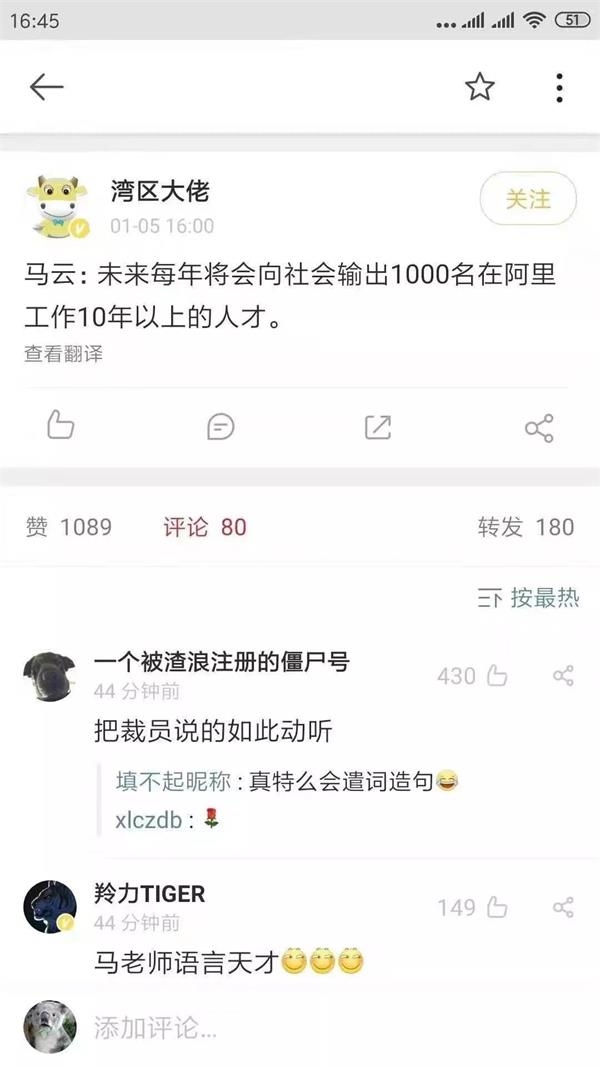
Task: Change comment sorting via 按最热
Action: [529, 598]
